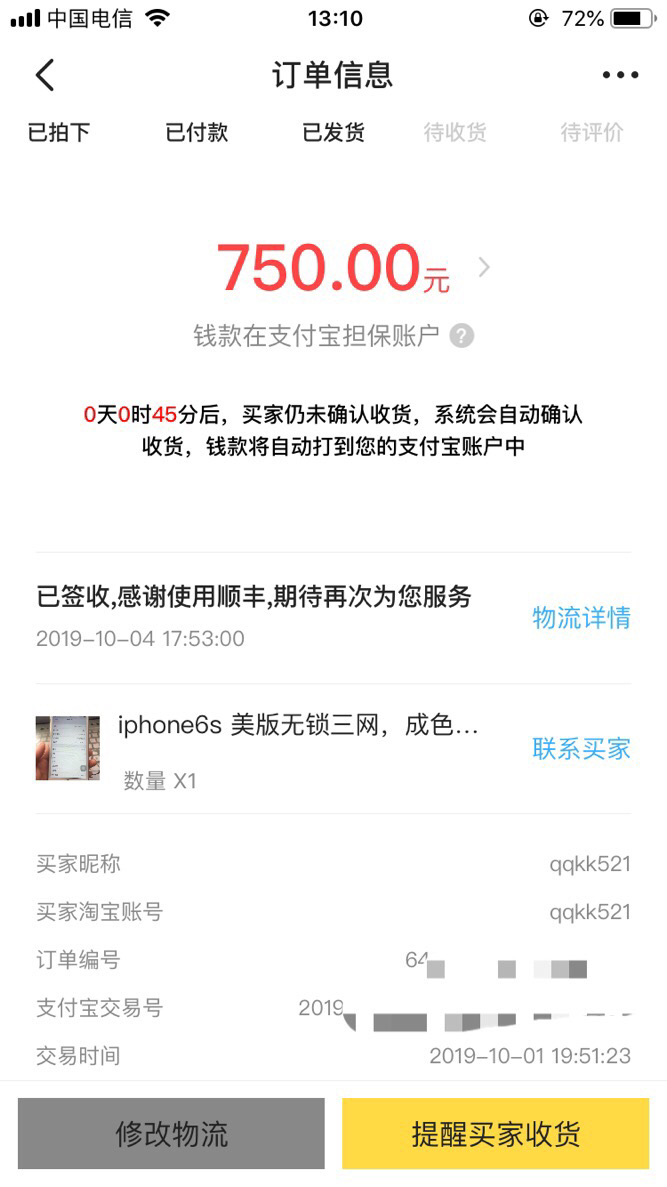This screenshot has height=1187, width=667.
Task: Tap the 修改物流 button
Action: [171, 1133]
